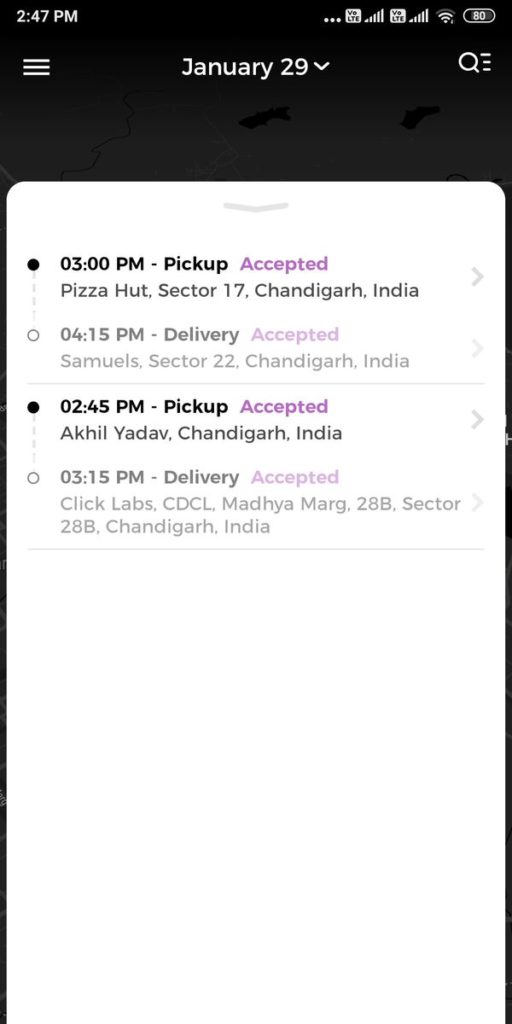Collapse the task list panel handle
Screen dimensions: 512x1024
(255, 207)
